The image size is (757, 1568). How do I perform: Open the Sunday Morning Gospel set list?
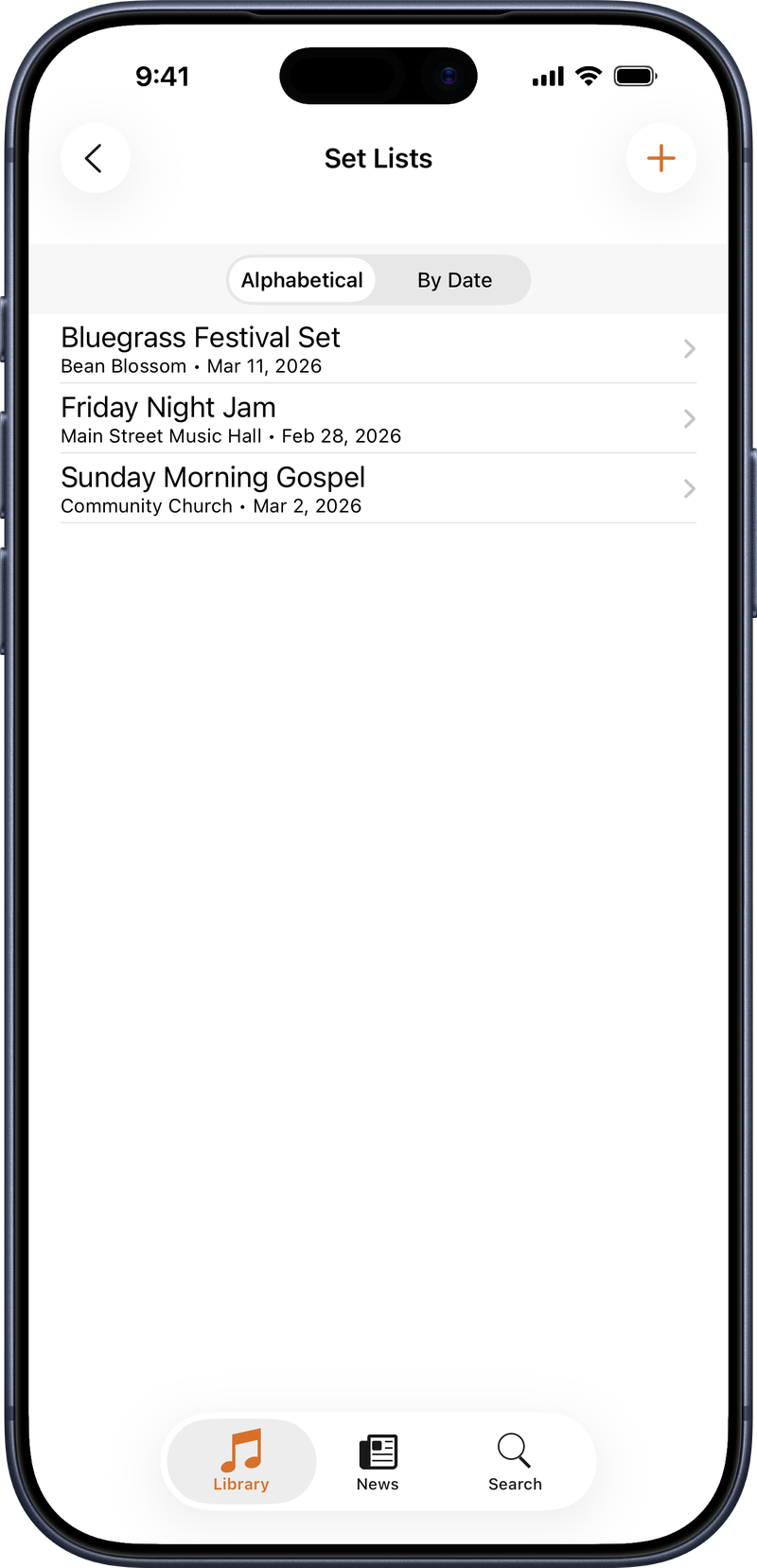[x=378, y=489]
